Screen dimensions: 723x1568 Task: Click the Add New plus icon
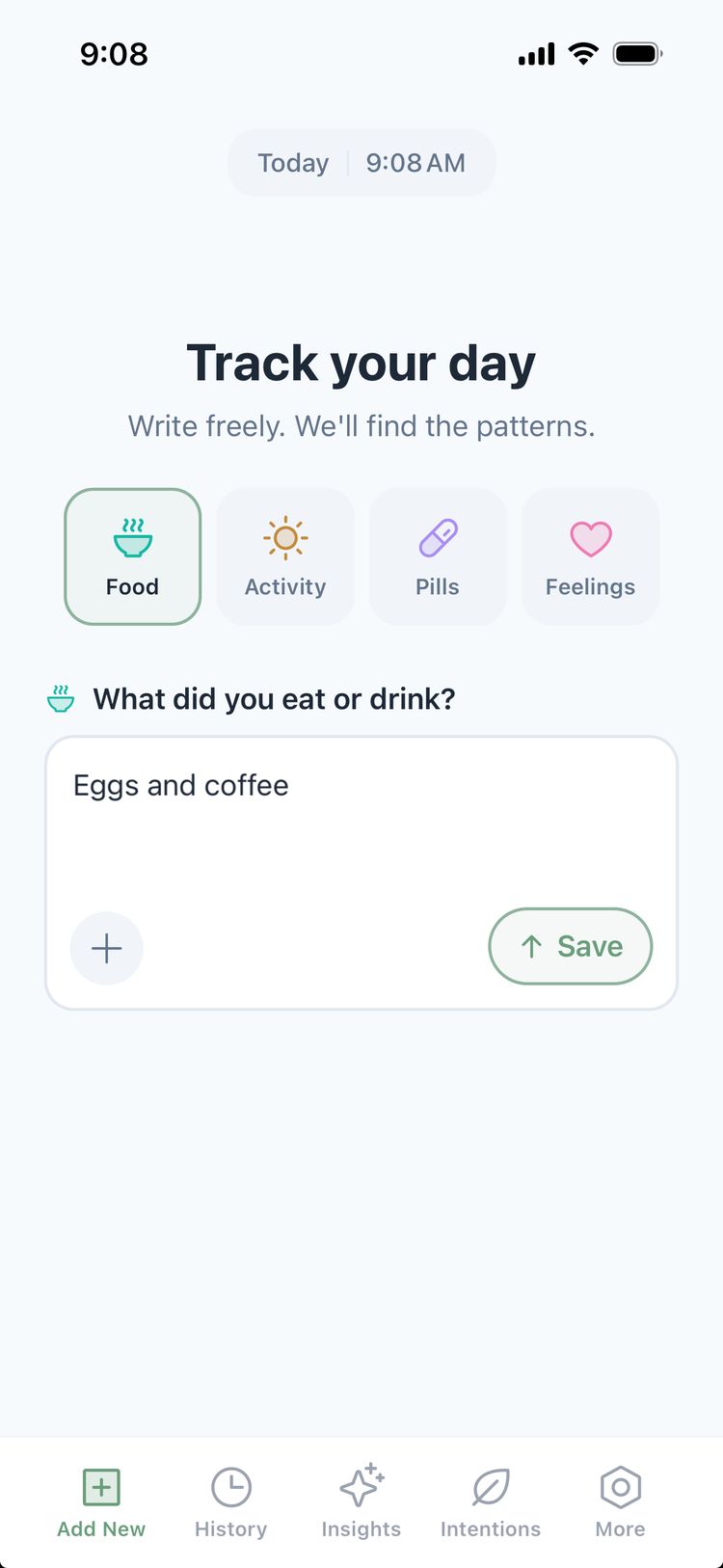(100, 1488)
